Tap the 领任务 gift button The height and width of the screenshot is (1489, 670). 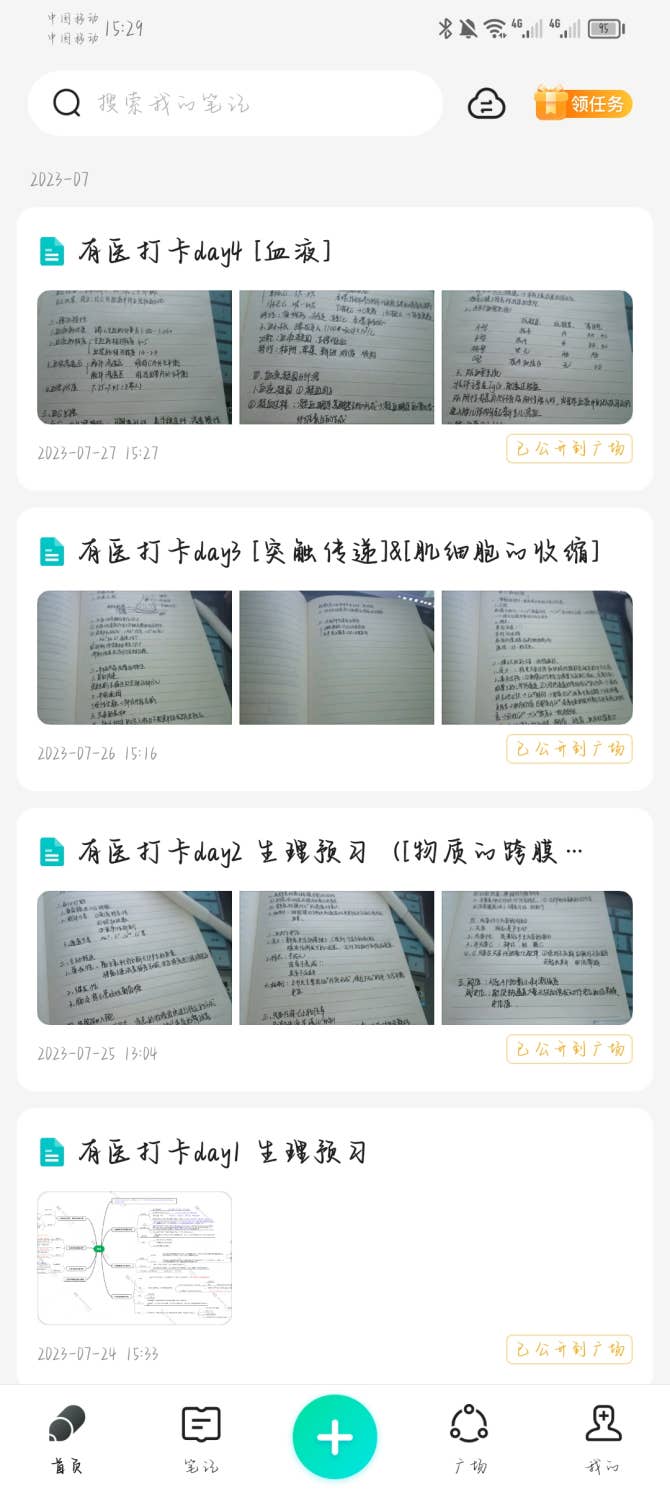coord(583,103)
